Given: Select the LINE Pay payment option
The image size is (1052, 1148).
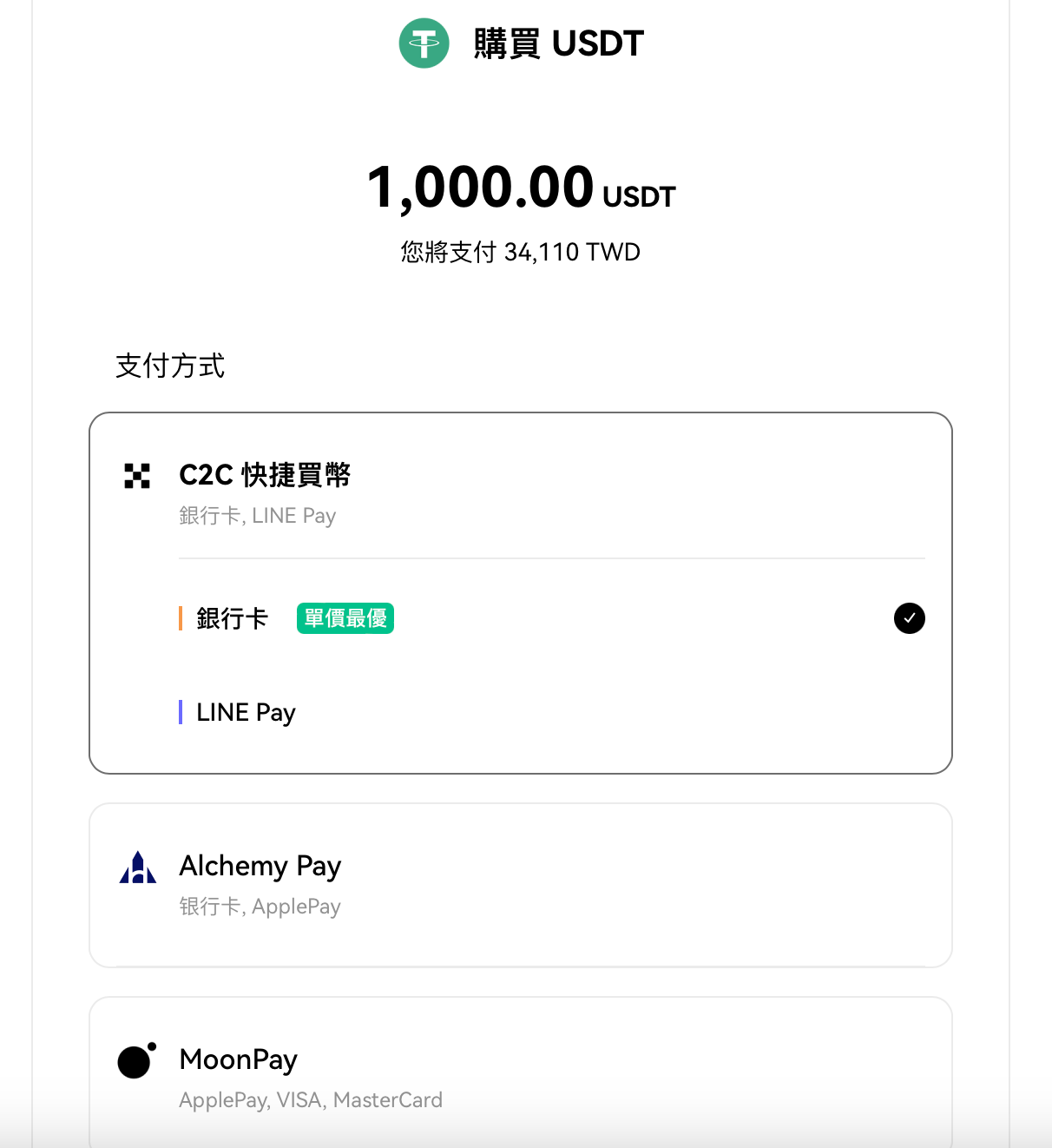Looking at the screenshot, I should (246, 712).
